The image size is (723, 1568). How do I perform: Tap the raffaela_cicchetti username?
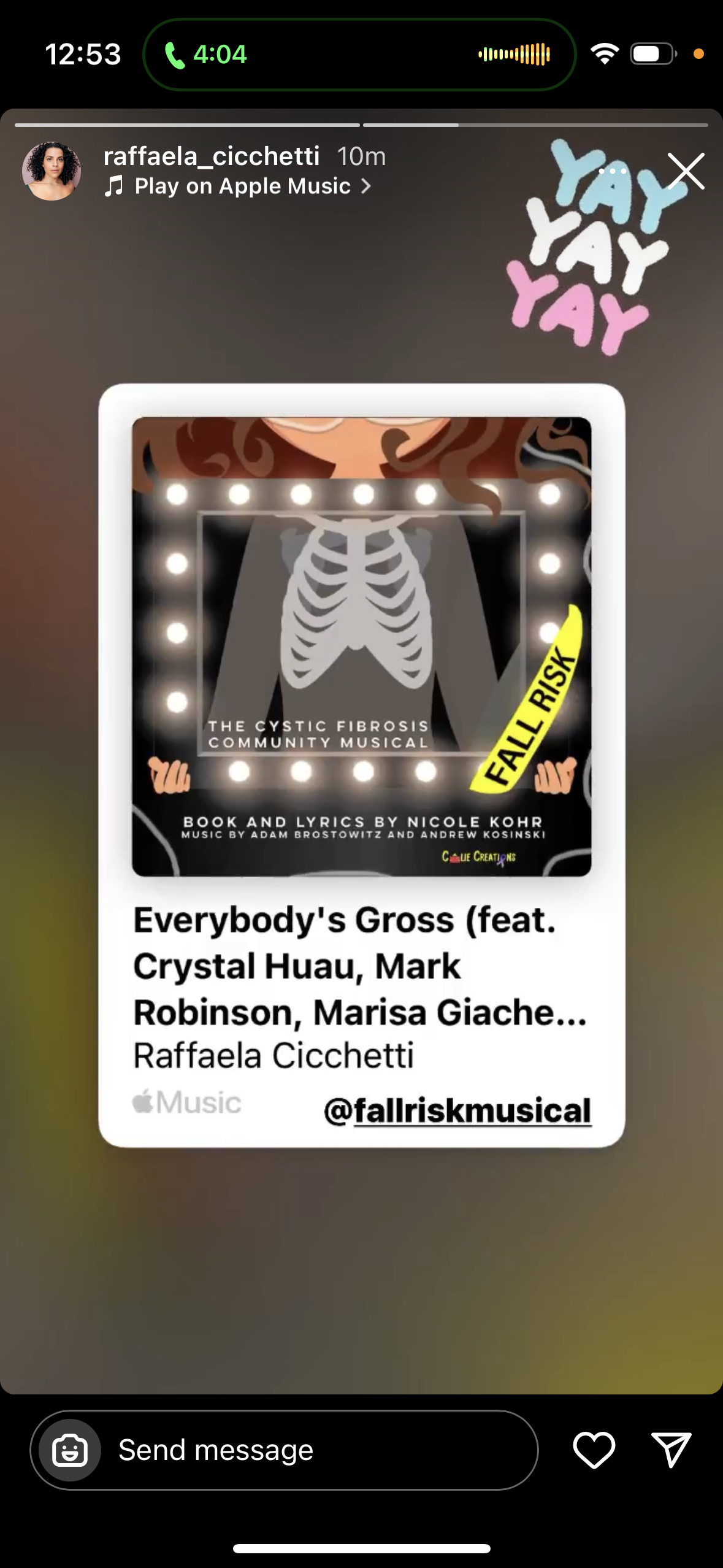point(211,156)
